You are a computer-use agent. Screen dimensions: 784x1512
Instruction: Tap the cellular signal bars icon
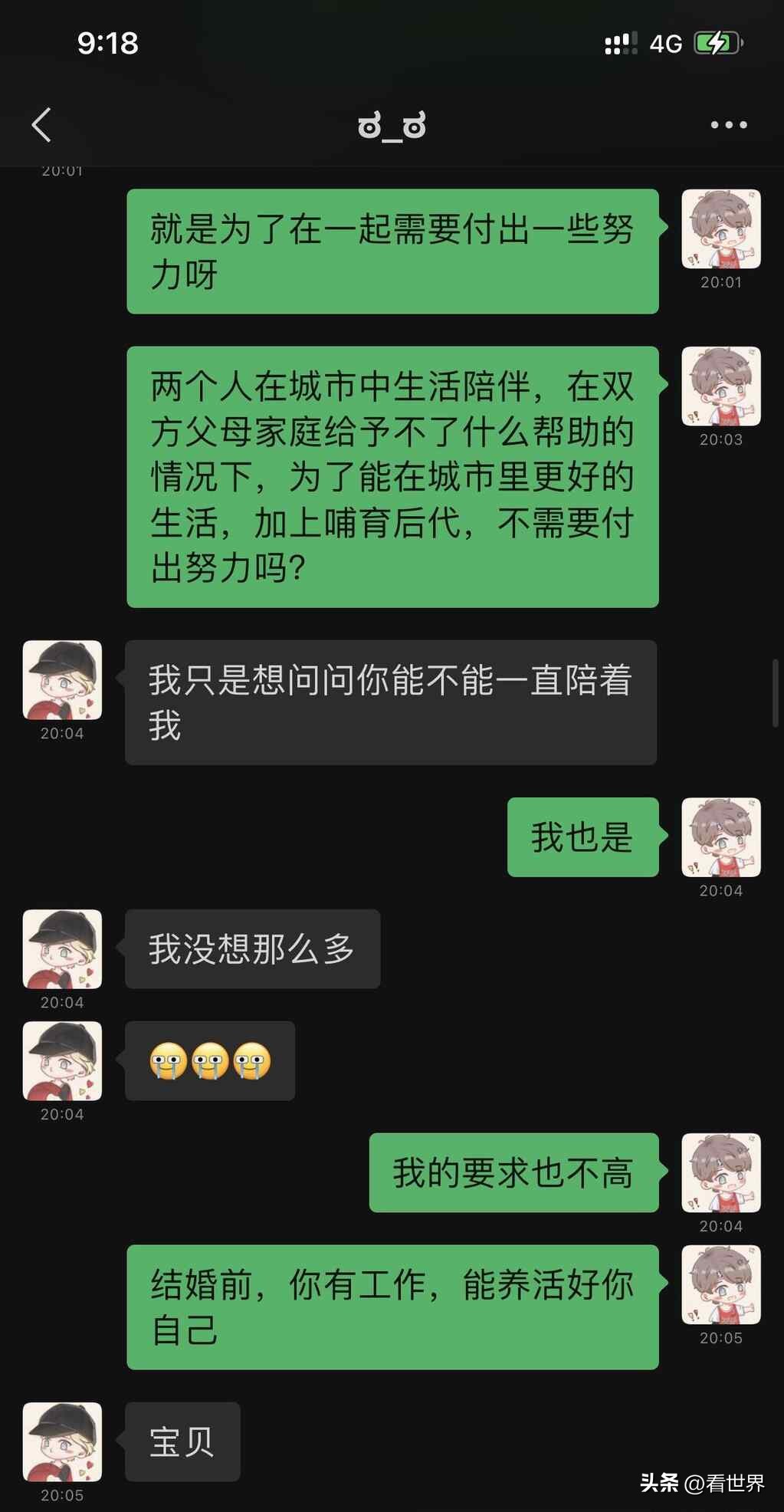[621, 44]
